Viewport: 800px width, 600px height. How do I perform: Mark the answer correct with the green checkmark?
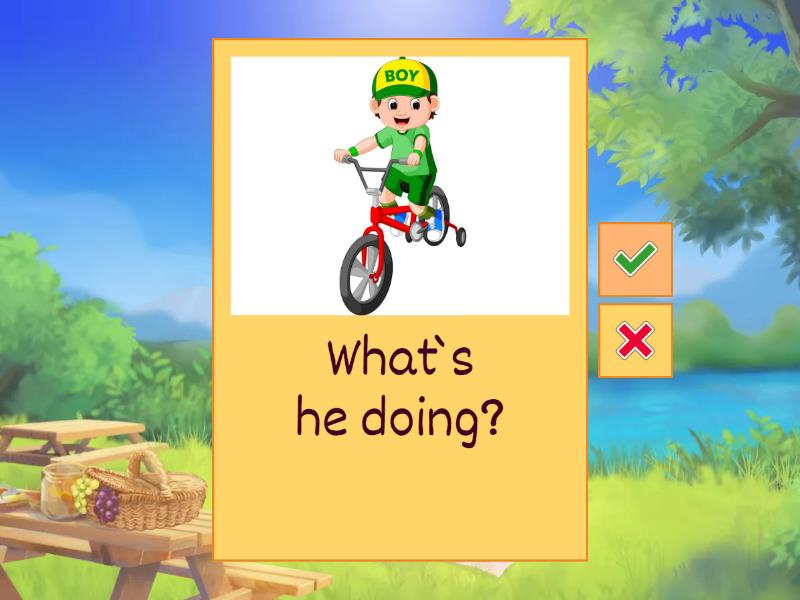coord(635,259)
